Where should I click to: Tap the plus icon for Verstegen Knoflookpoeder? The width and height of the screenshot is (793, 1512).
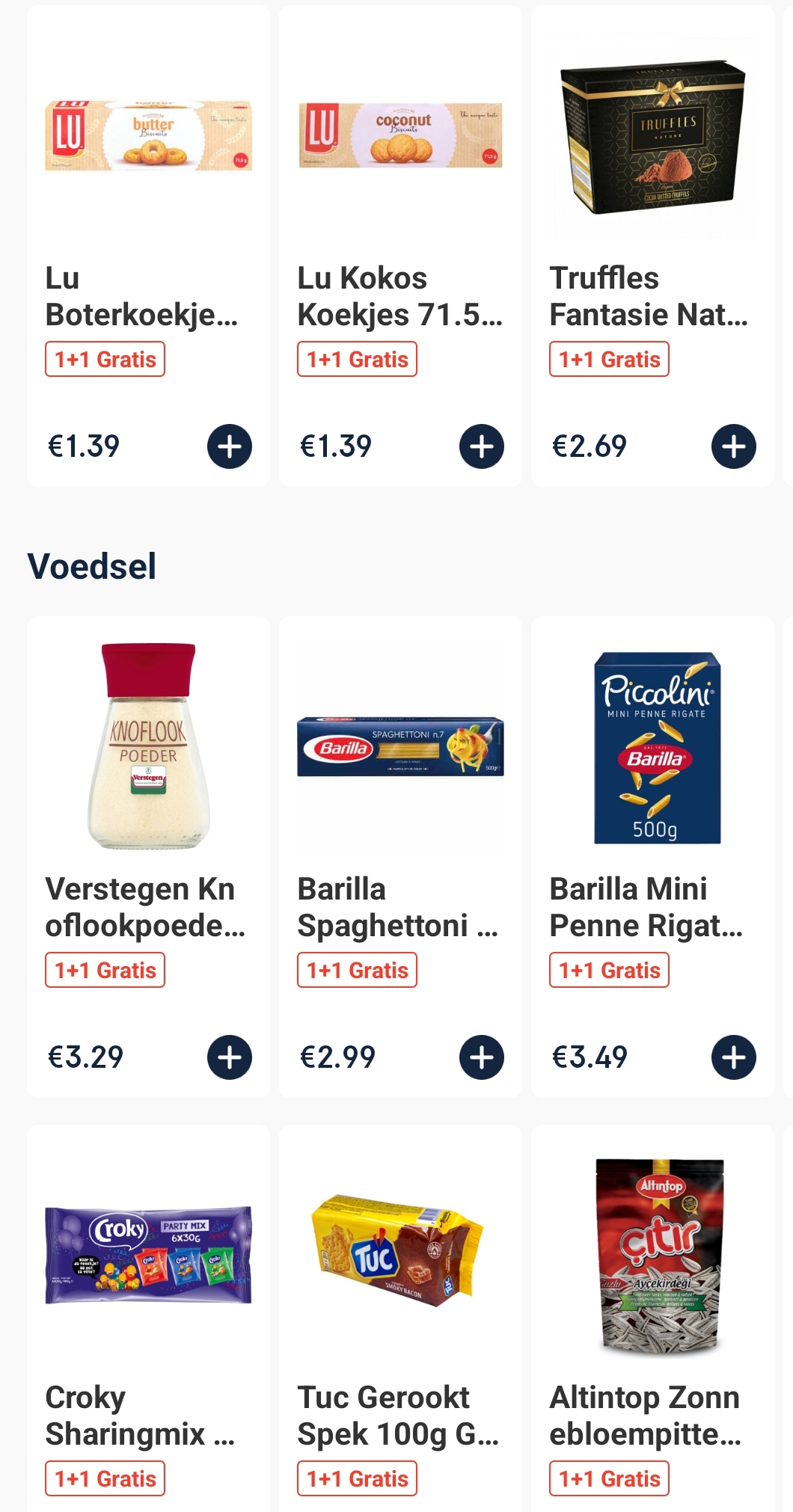(x=230, y=1057)
